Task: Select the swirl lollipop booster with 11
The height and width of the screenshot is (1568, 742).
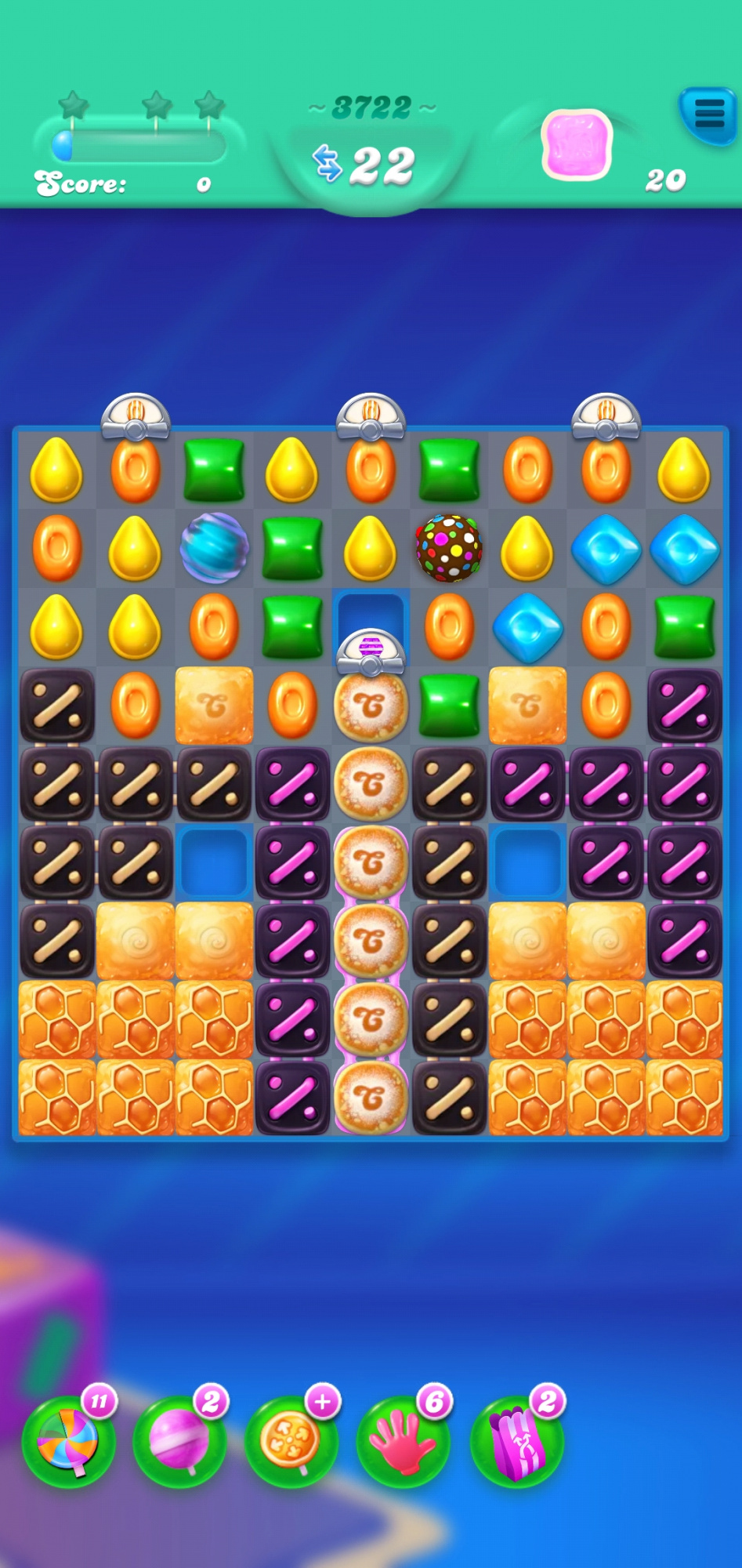Action: pos(69,1441)
